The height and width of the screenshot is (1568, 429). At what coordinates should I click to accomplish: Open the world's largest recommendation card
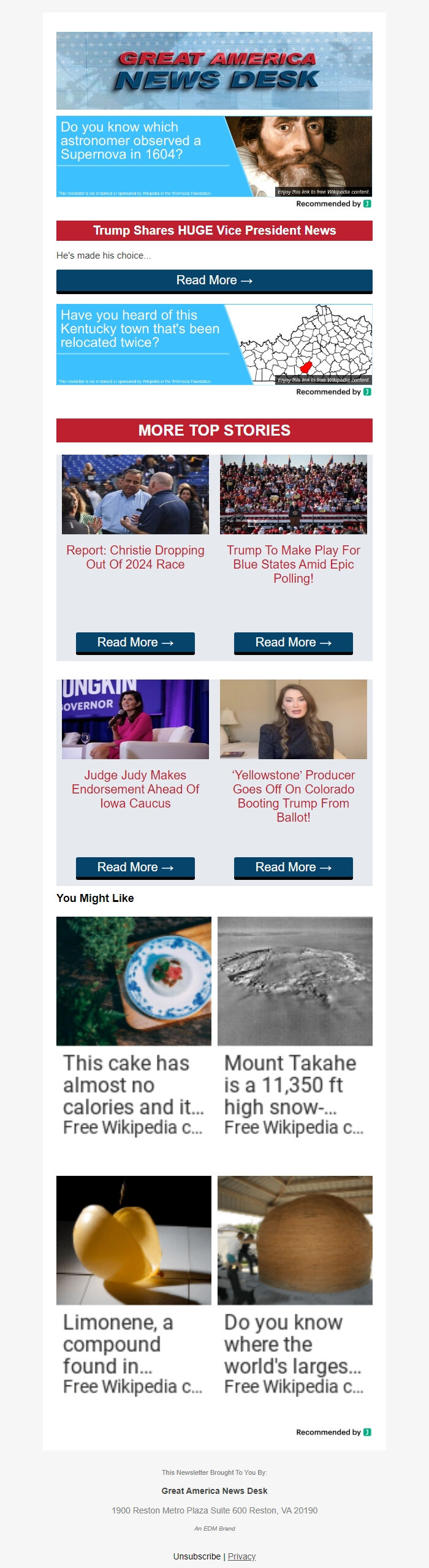pyautogui.click(x=295, y=1286)
